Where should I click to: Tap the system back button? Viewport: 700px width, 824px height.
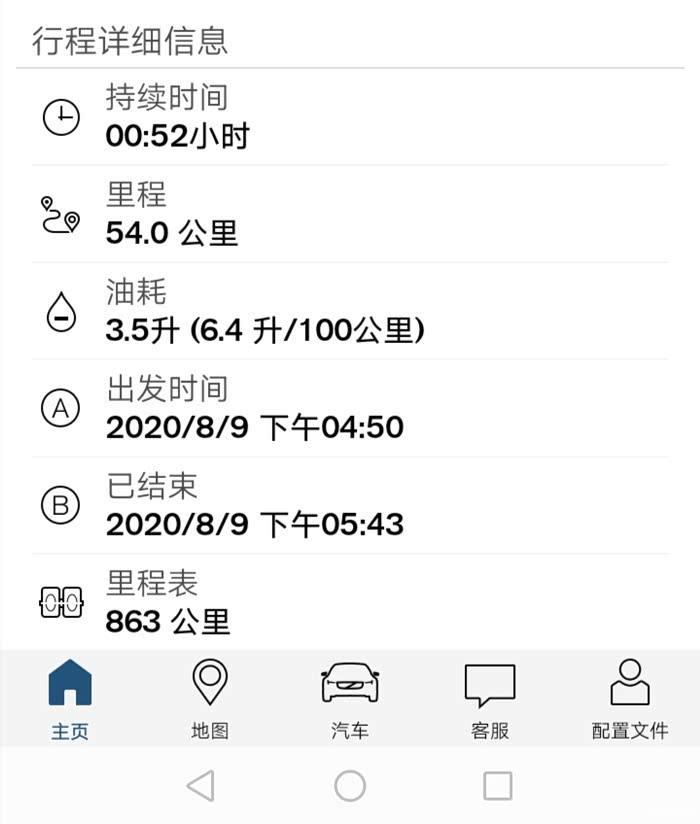[x=201, y=786]
